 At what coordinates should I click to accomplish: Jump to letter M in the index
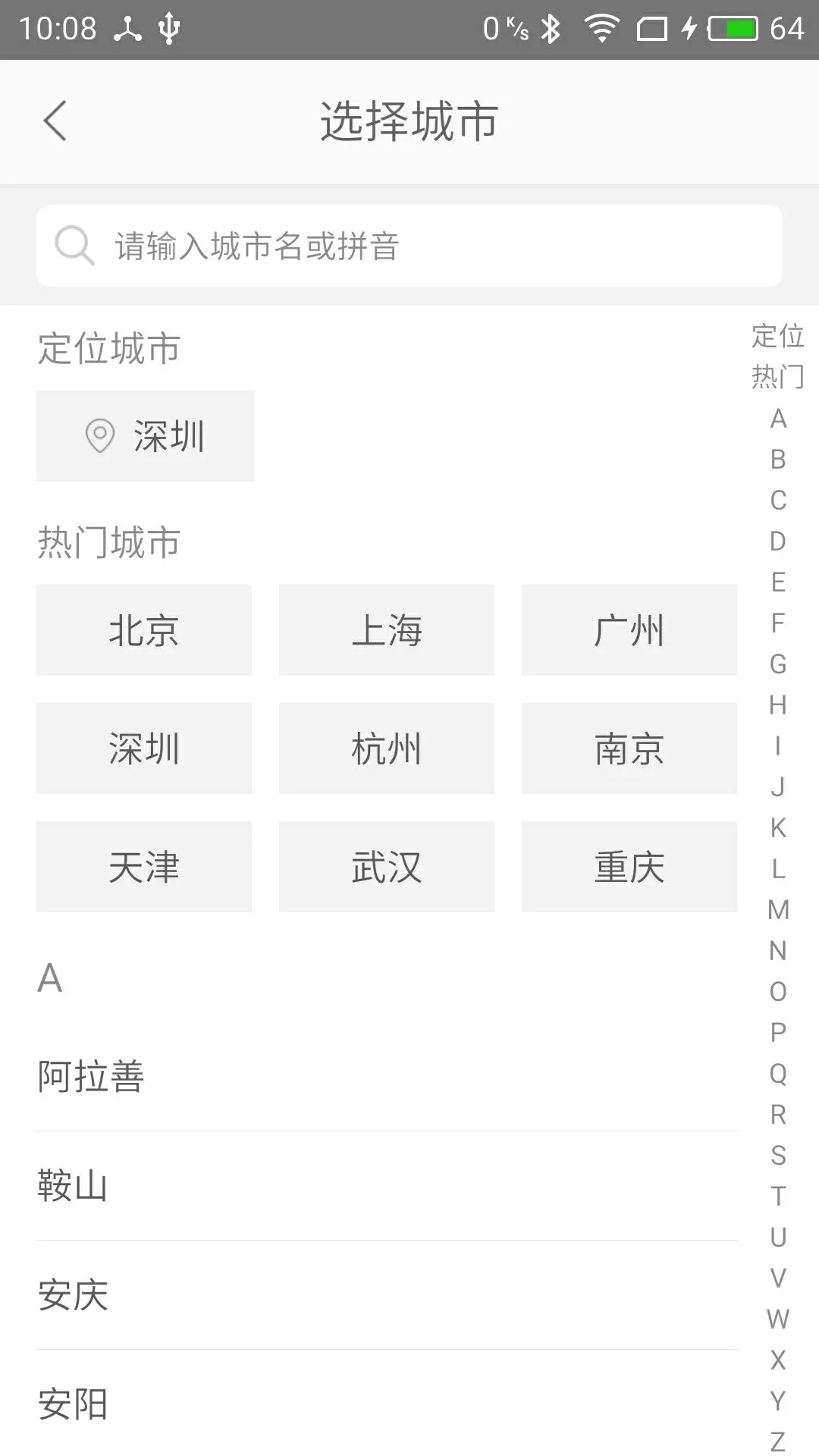coord(778,909)
